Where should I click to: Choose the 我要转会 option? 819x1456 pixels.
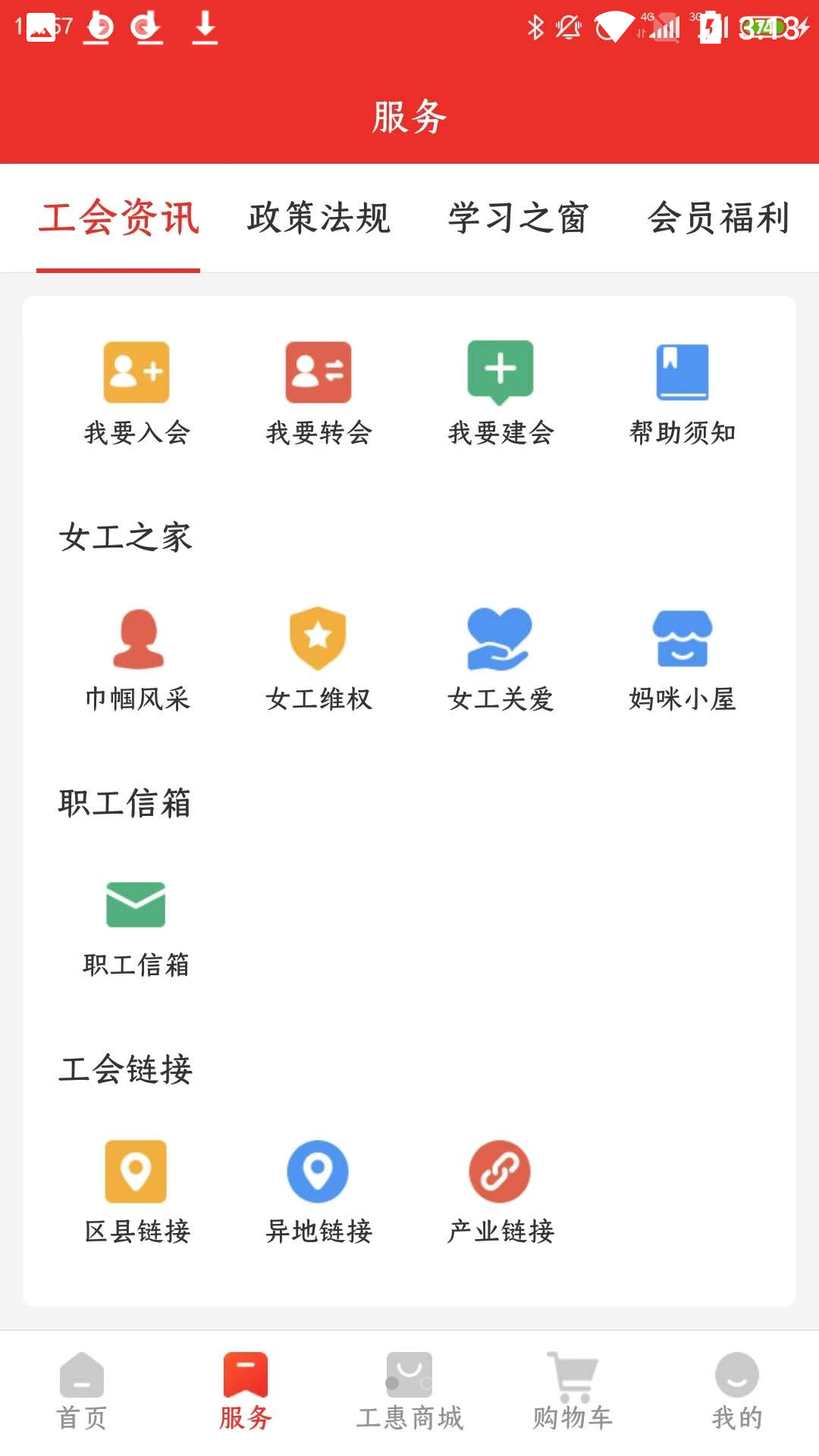point(318,392)
